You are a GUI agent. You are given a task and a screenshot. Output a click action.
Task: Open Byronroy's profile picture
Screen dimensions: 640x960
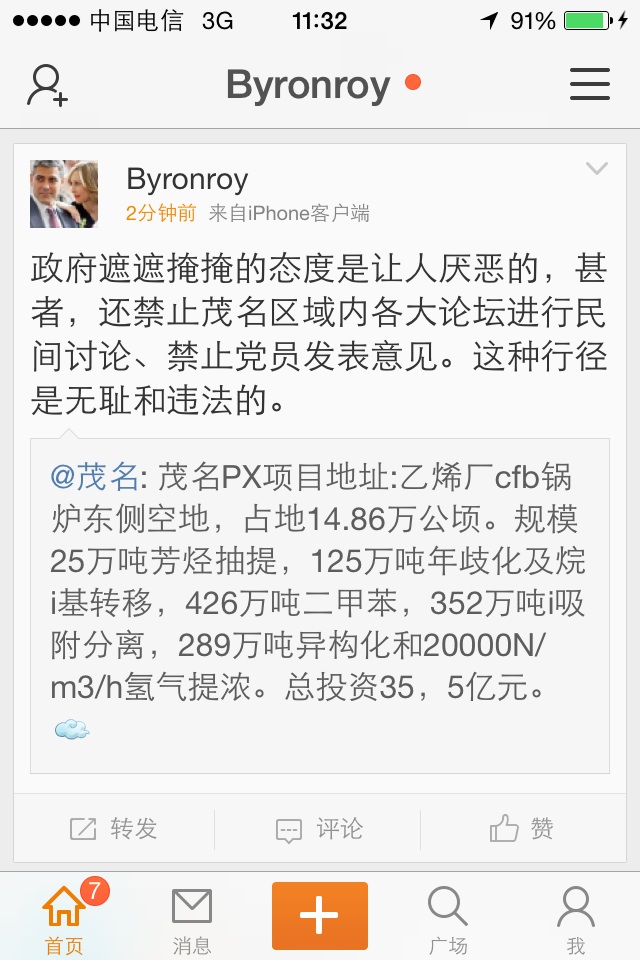click(x=64, y=194)
